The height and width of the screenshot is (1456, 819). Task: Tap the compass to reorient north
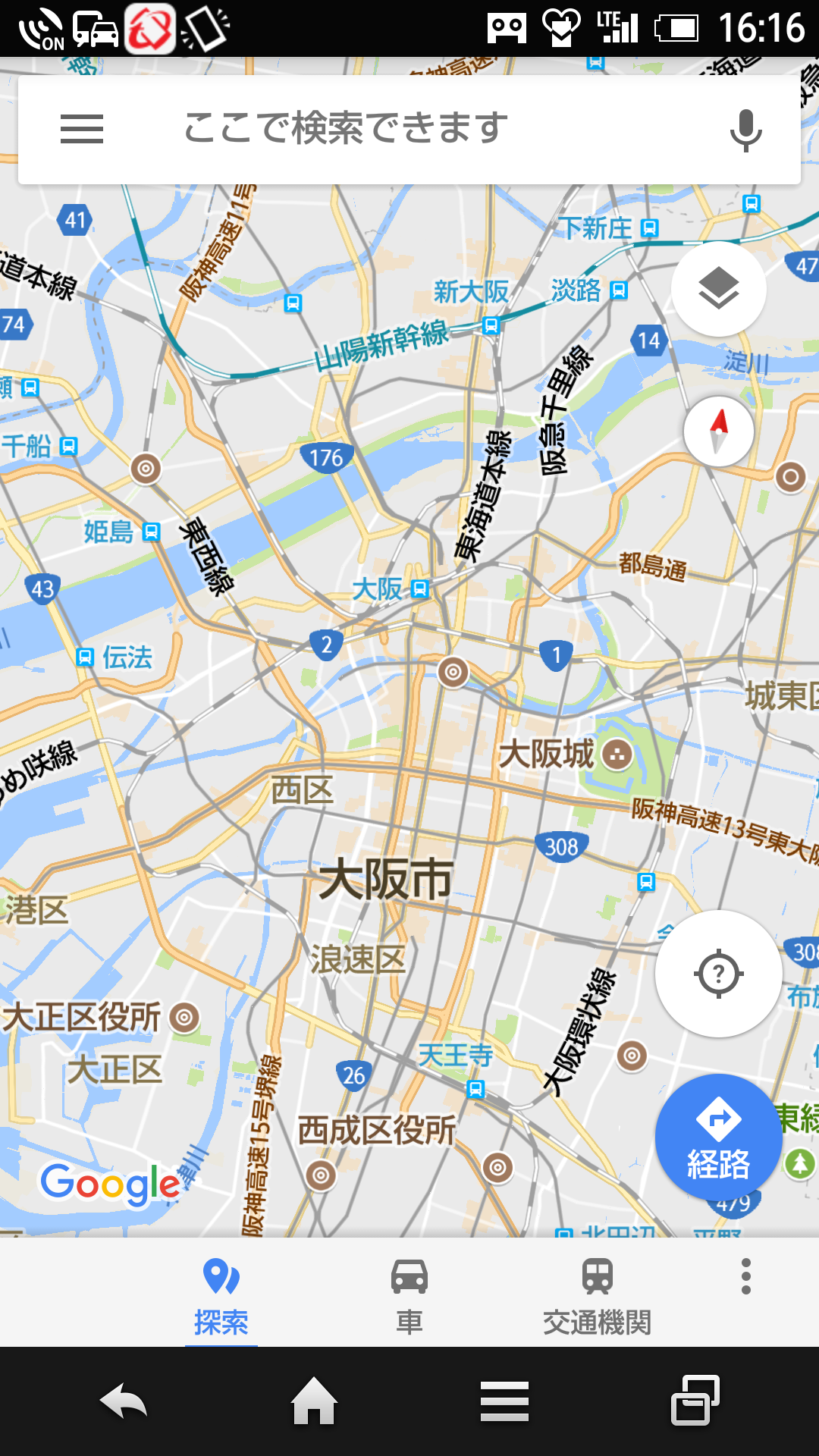(719, 431)
